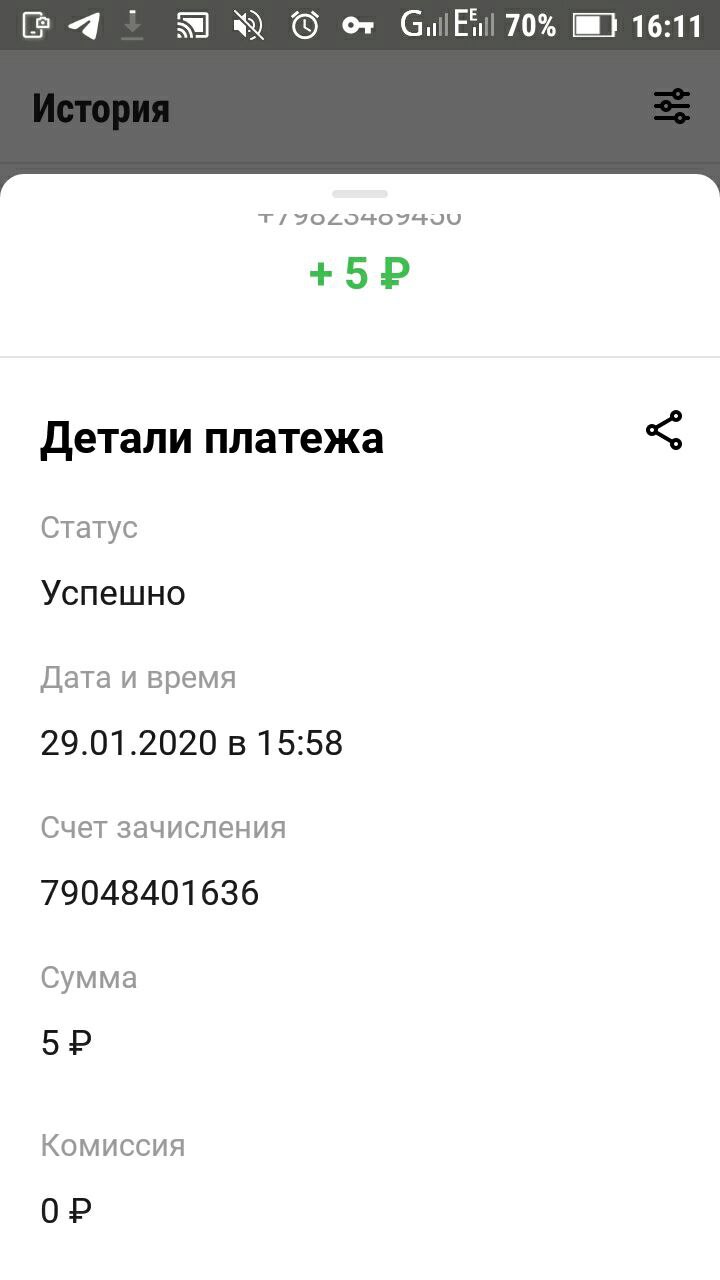The image size is (720, 1280).
Task: Share the payment details
Action: [x=664, y=430]
